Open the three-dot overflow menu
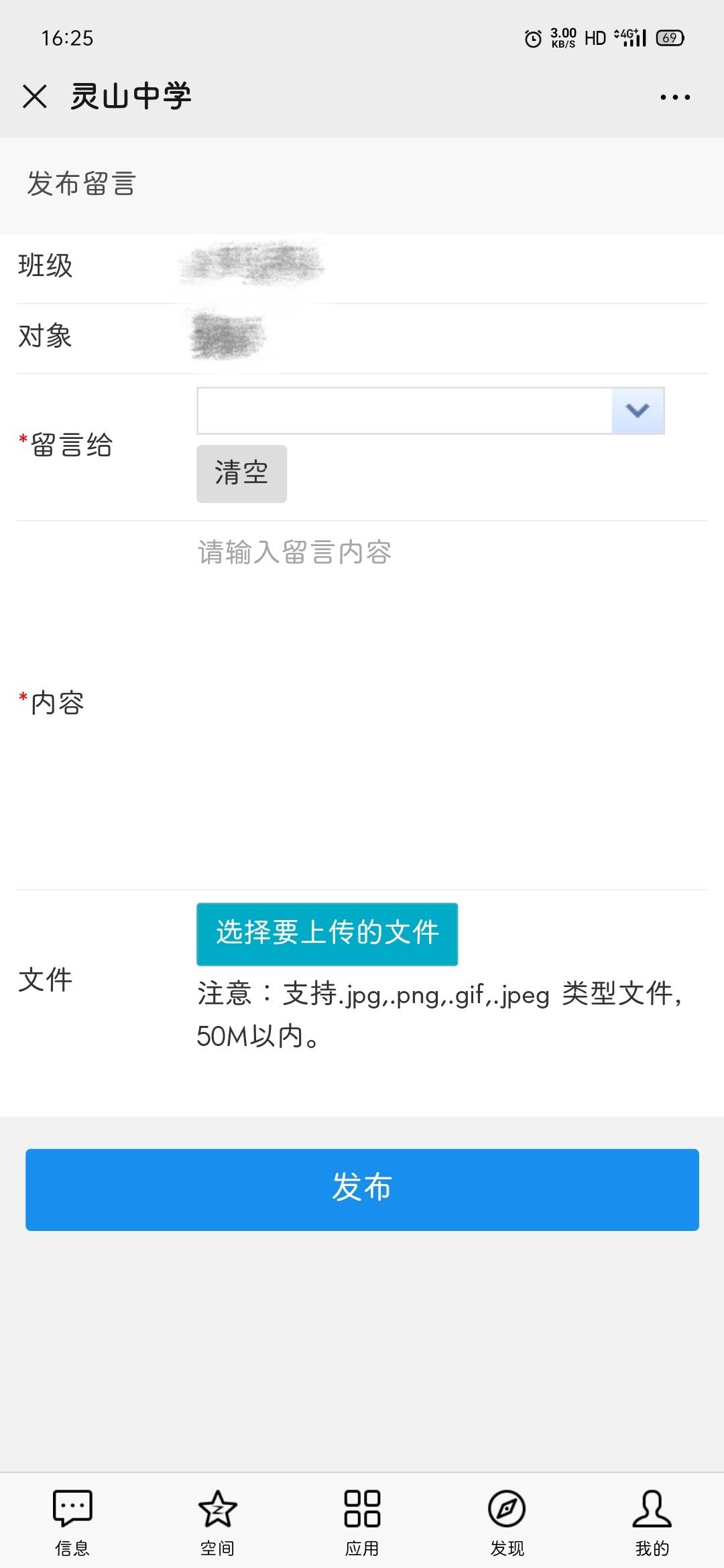Image resolution: width=724 pixels, height=1568 pixels. pyautogui.click(x=674, y=97)
